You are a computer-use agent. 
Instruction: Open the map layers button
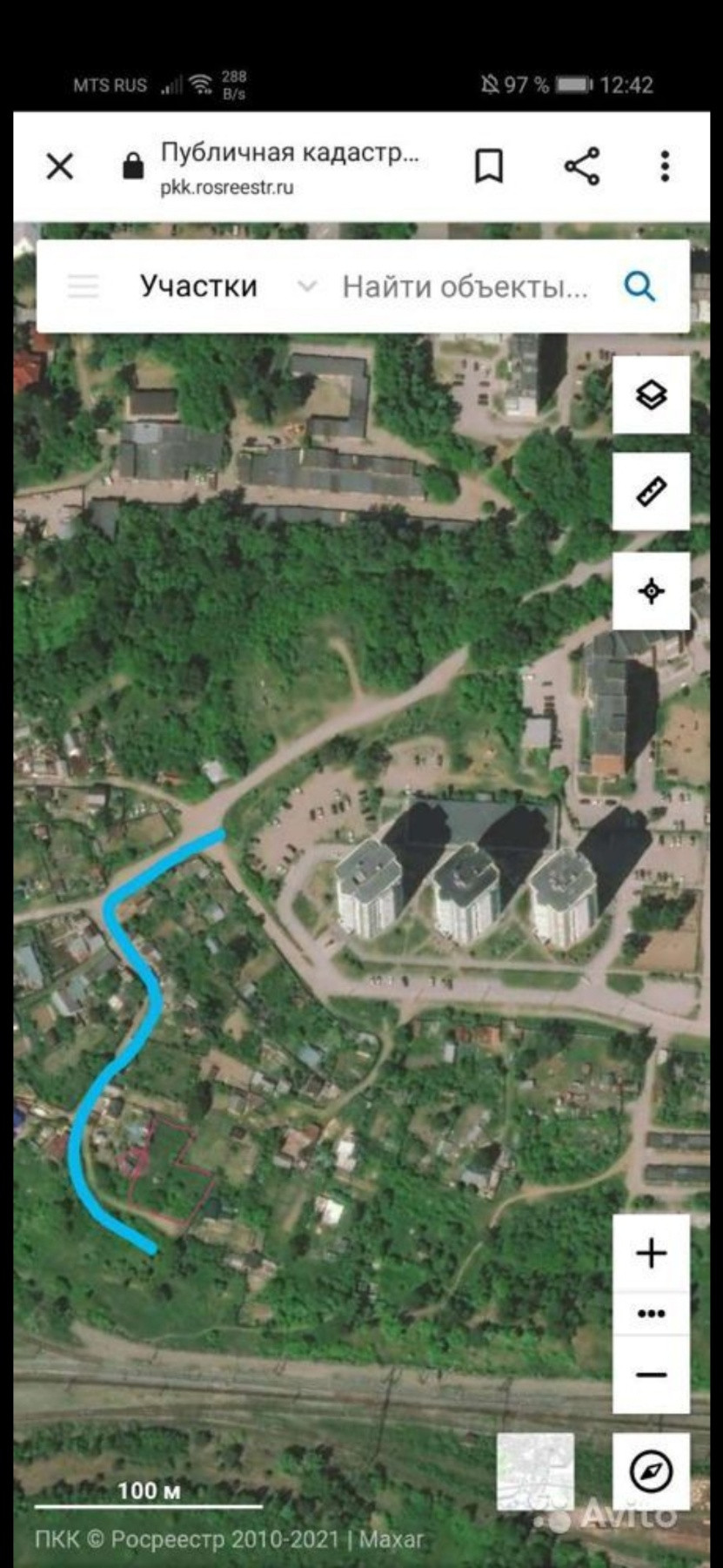[651, 395]
